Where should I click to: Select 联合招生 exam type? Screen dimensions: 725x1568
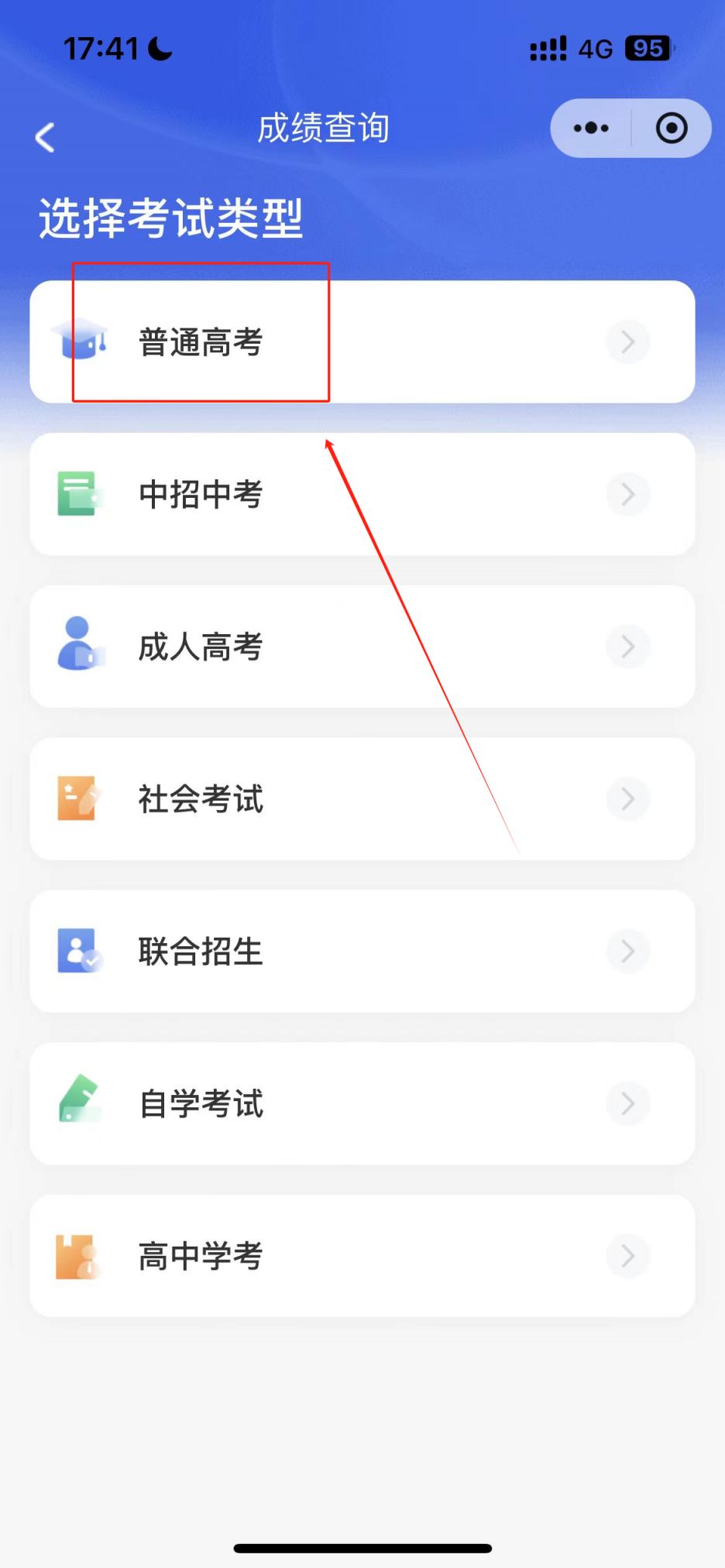point(362,951)
